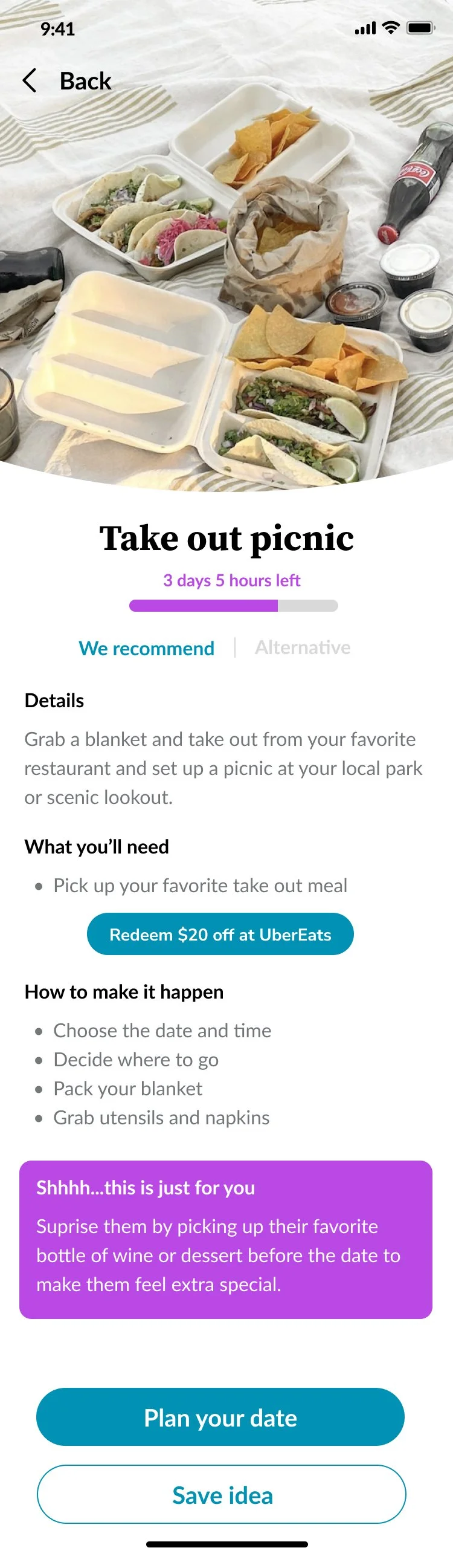453x1568 pixels.
Task: Redeem $20 off at UberEats
Action: tap(220, 935)
